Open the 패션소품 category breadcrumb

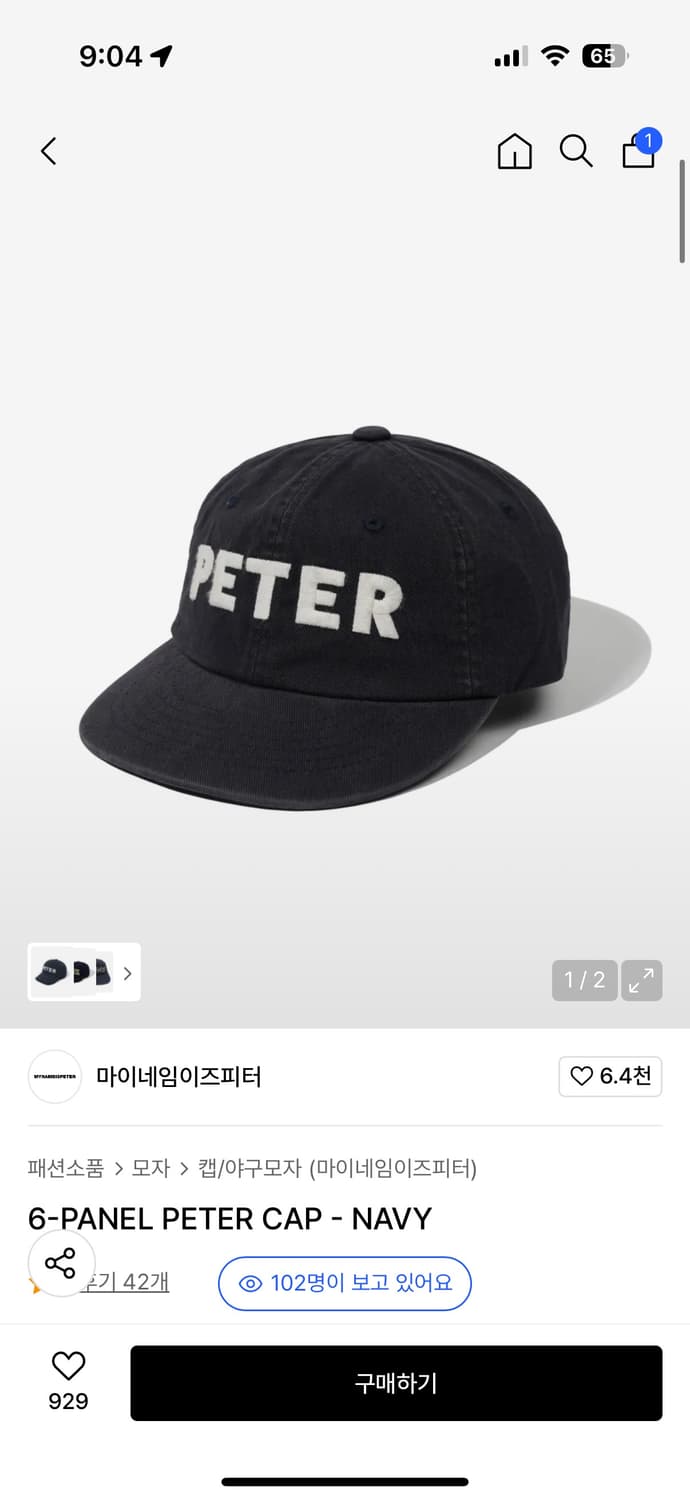(66, 1167)
